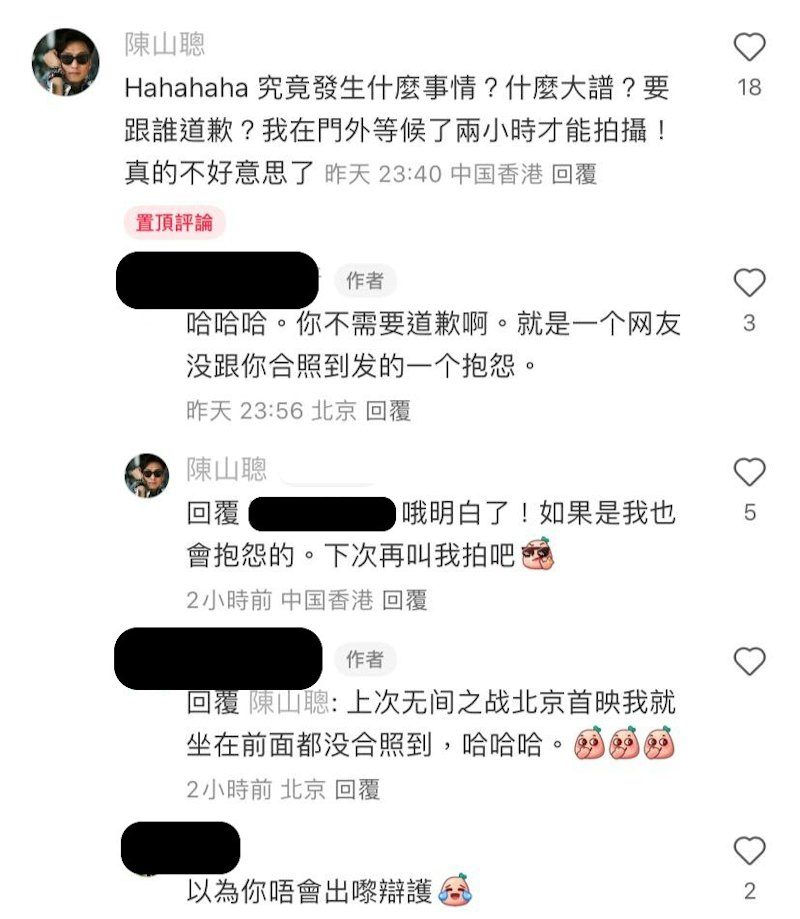
Task: Like the author's reply about 无间之战北京首映
Action: tap(749, 661)
